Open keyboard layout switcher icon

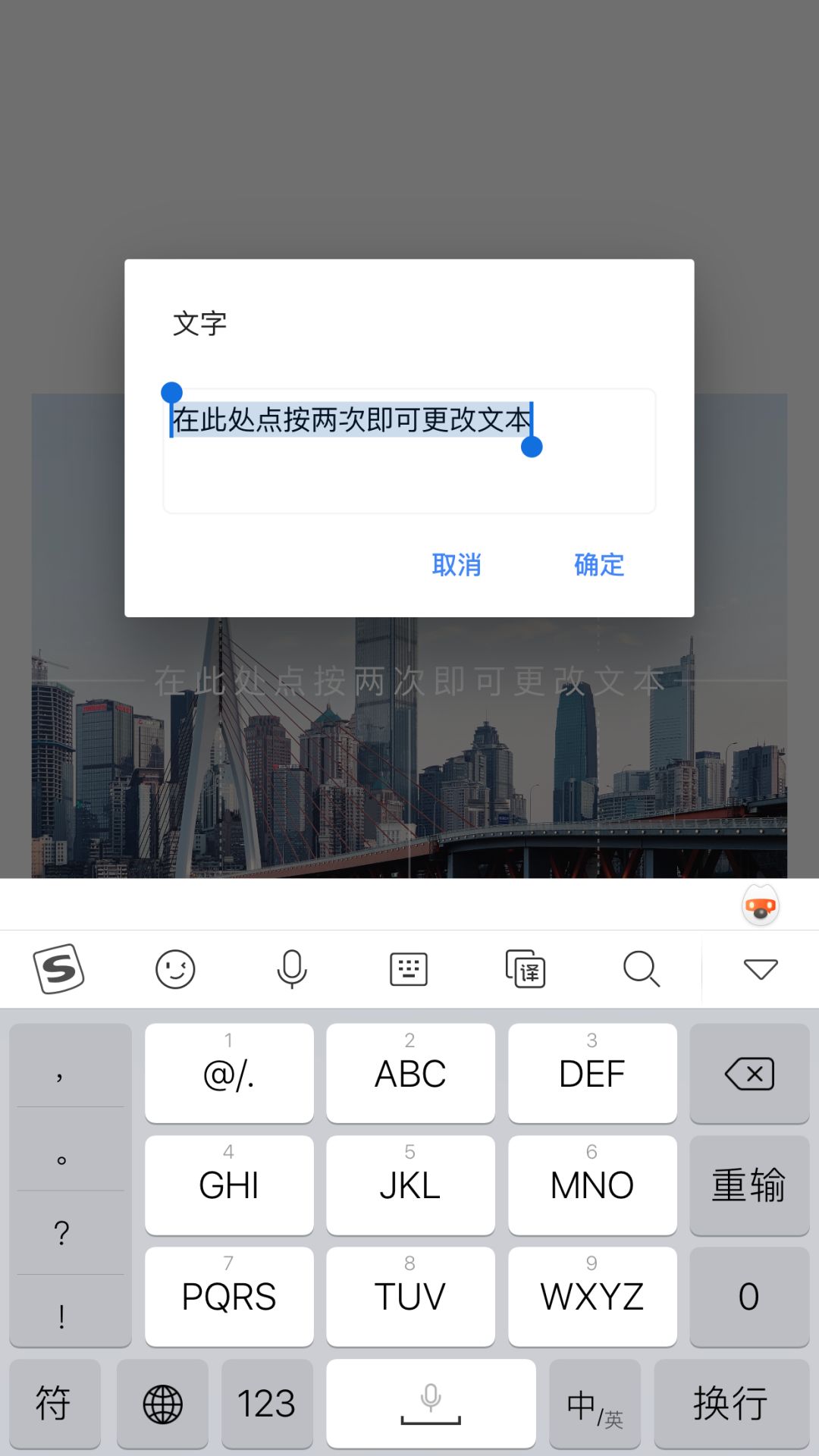click(x=409, y=969)
